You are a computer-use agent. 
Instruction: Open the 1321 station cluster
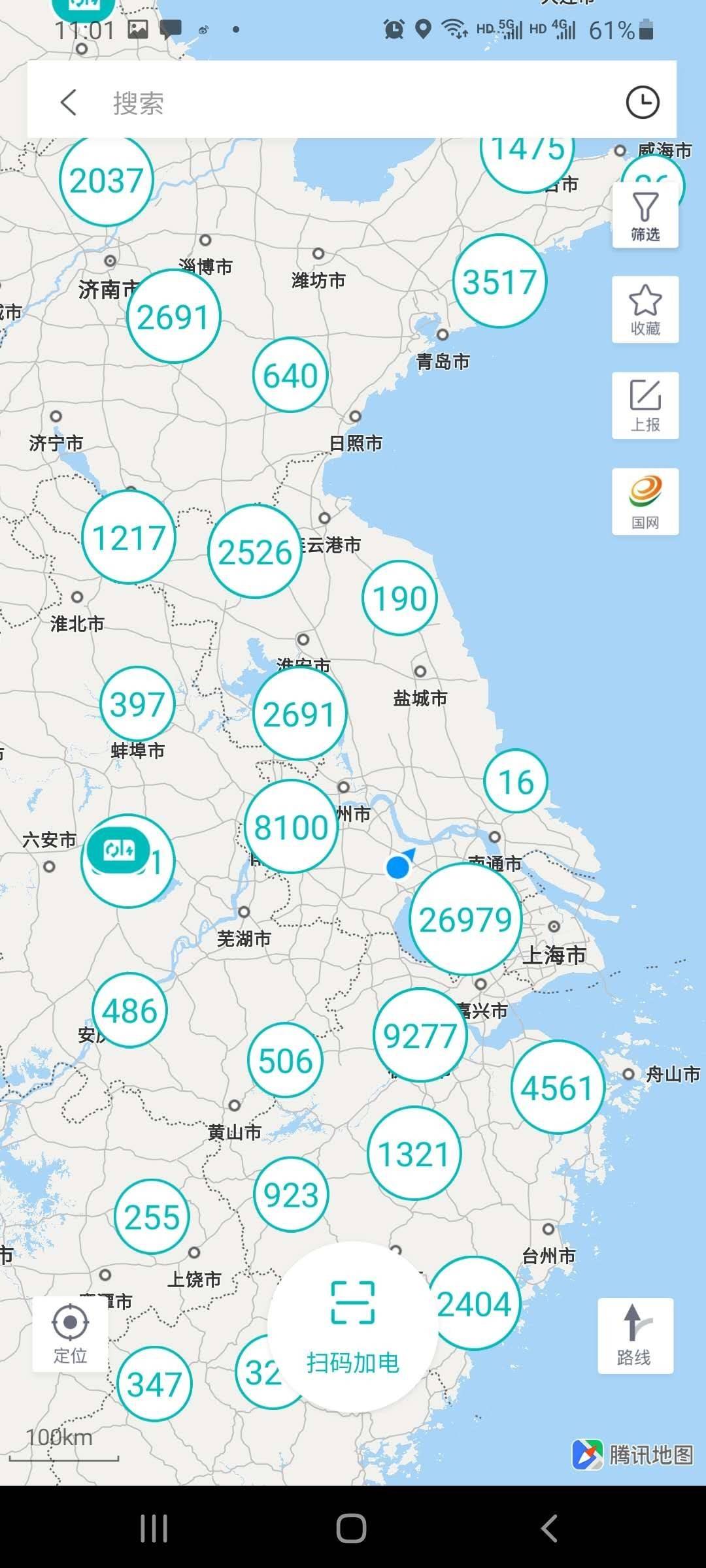(414, 1153)
